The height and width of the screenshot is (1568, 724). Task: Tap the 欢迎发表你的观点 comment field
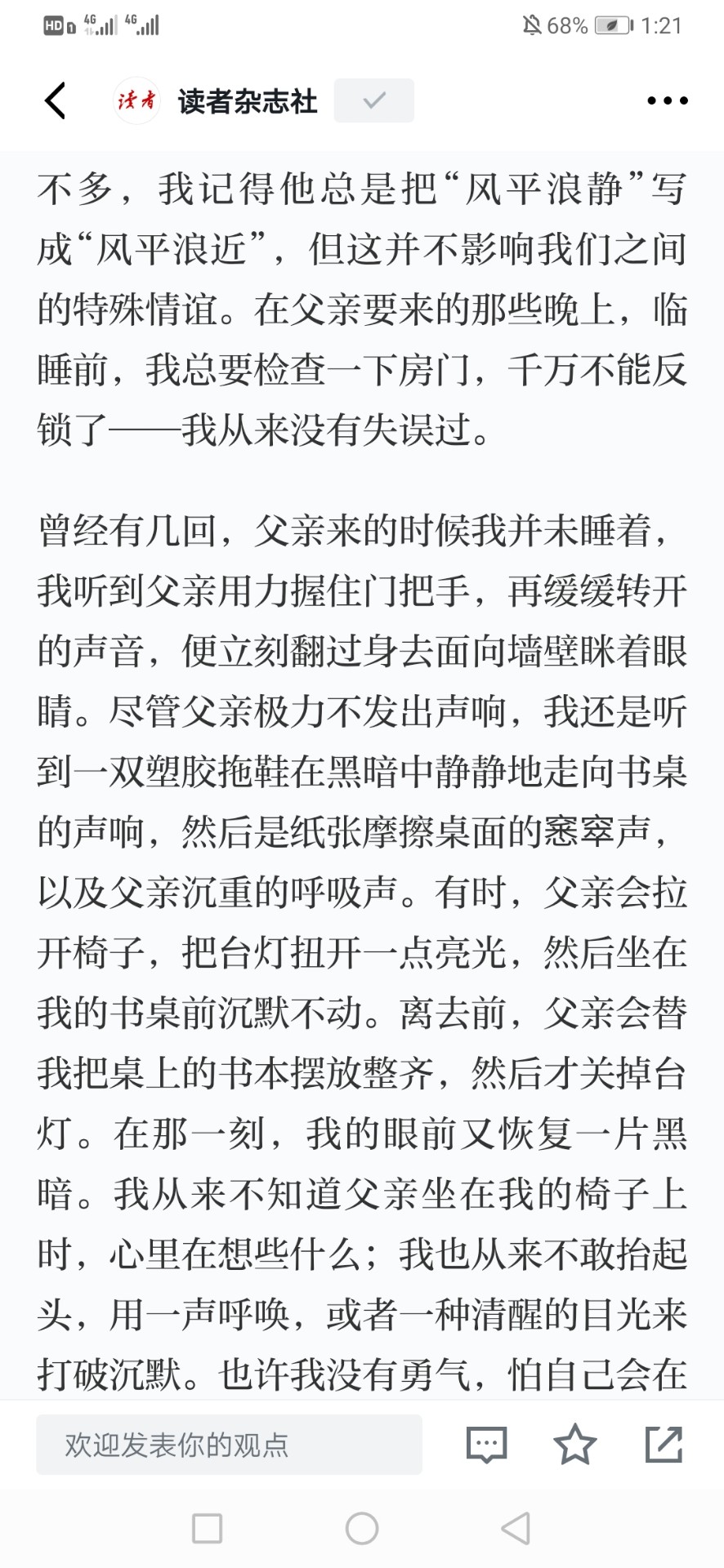229,1445
